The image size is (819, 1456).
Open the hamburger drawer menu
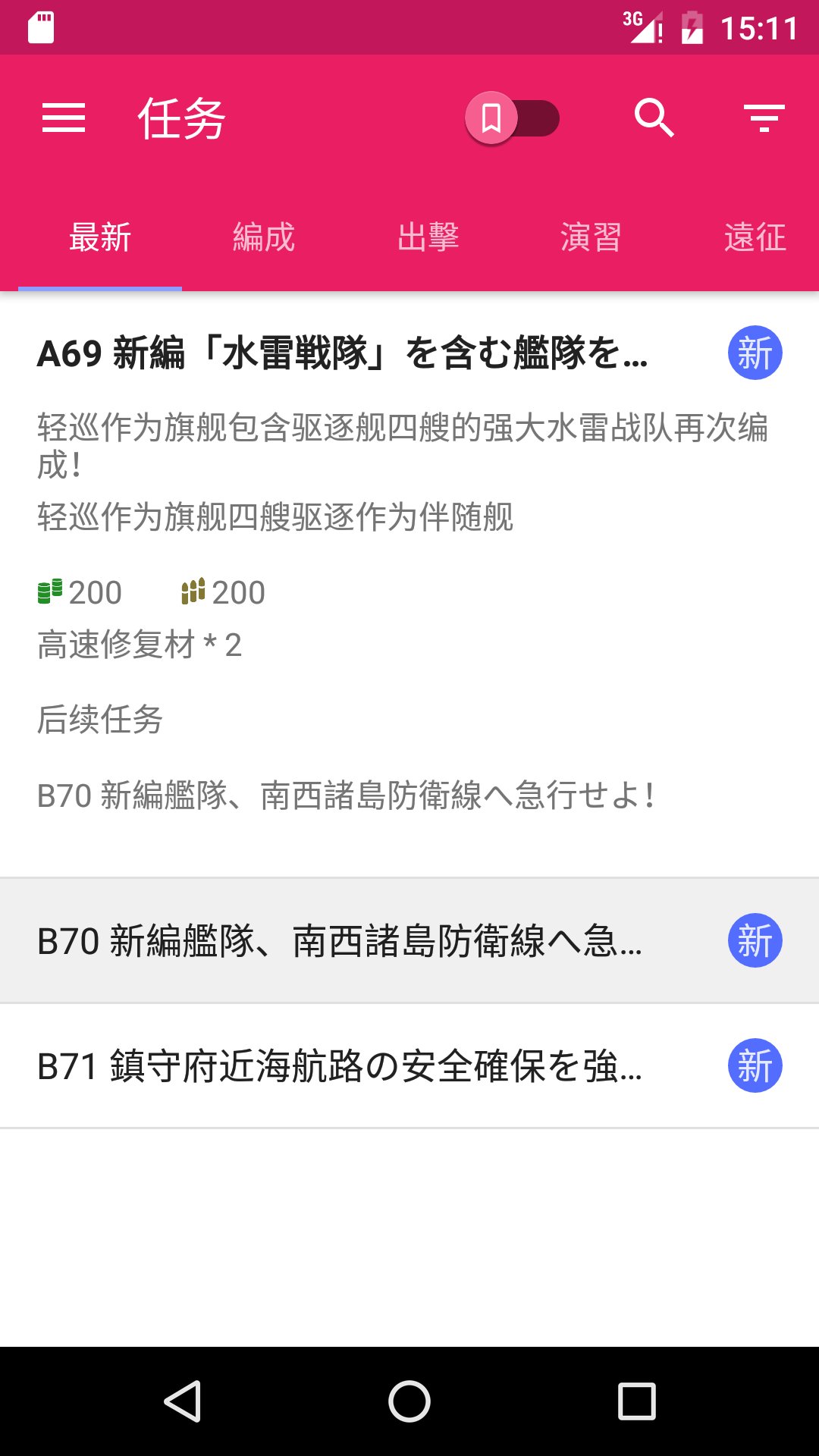(x=64, y=118)
